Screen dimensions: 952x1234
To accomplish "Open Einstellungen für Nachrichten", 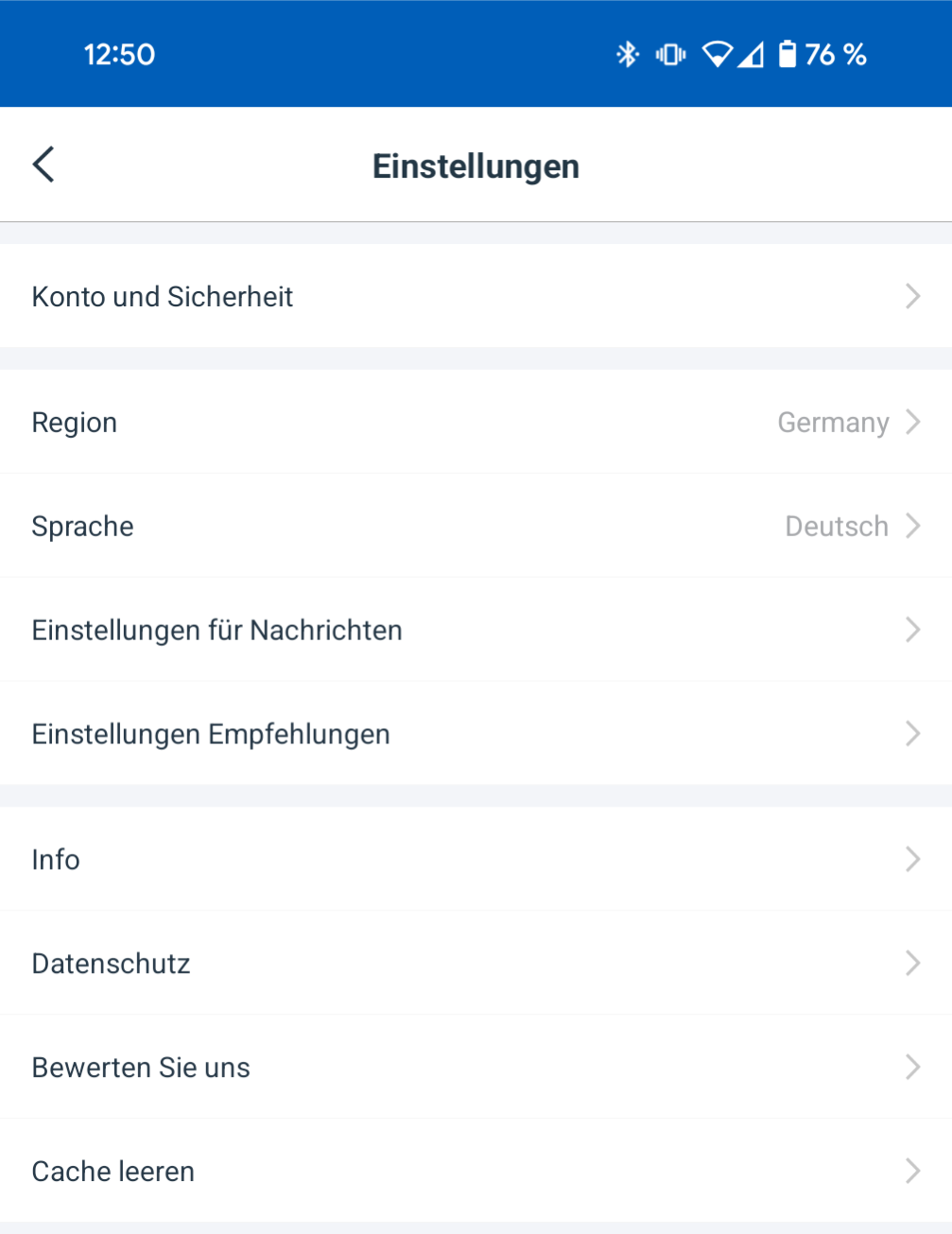I will 476,631.
